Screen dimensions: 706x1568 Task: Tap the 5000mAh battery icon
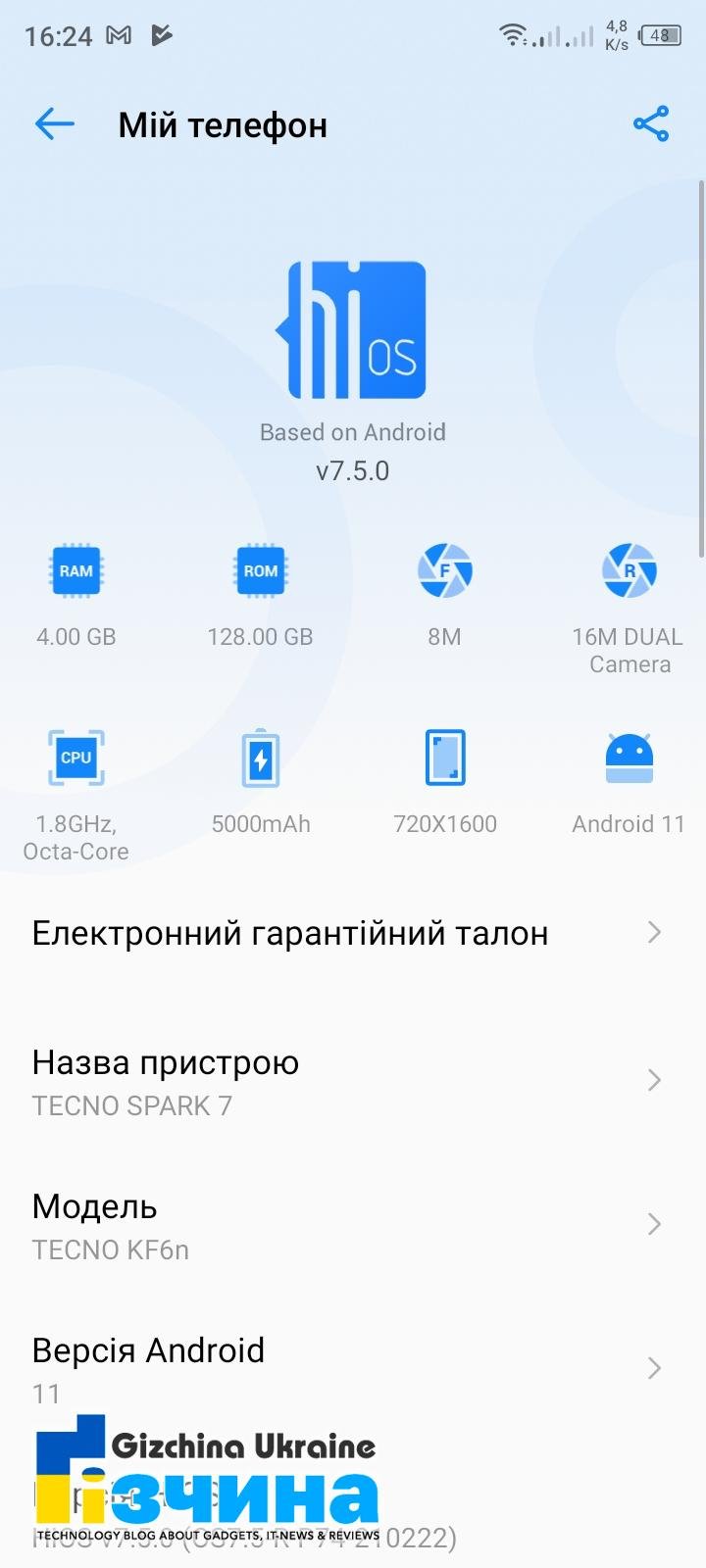(260, 758)
